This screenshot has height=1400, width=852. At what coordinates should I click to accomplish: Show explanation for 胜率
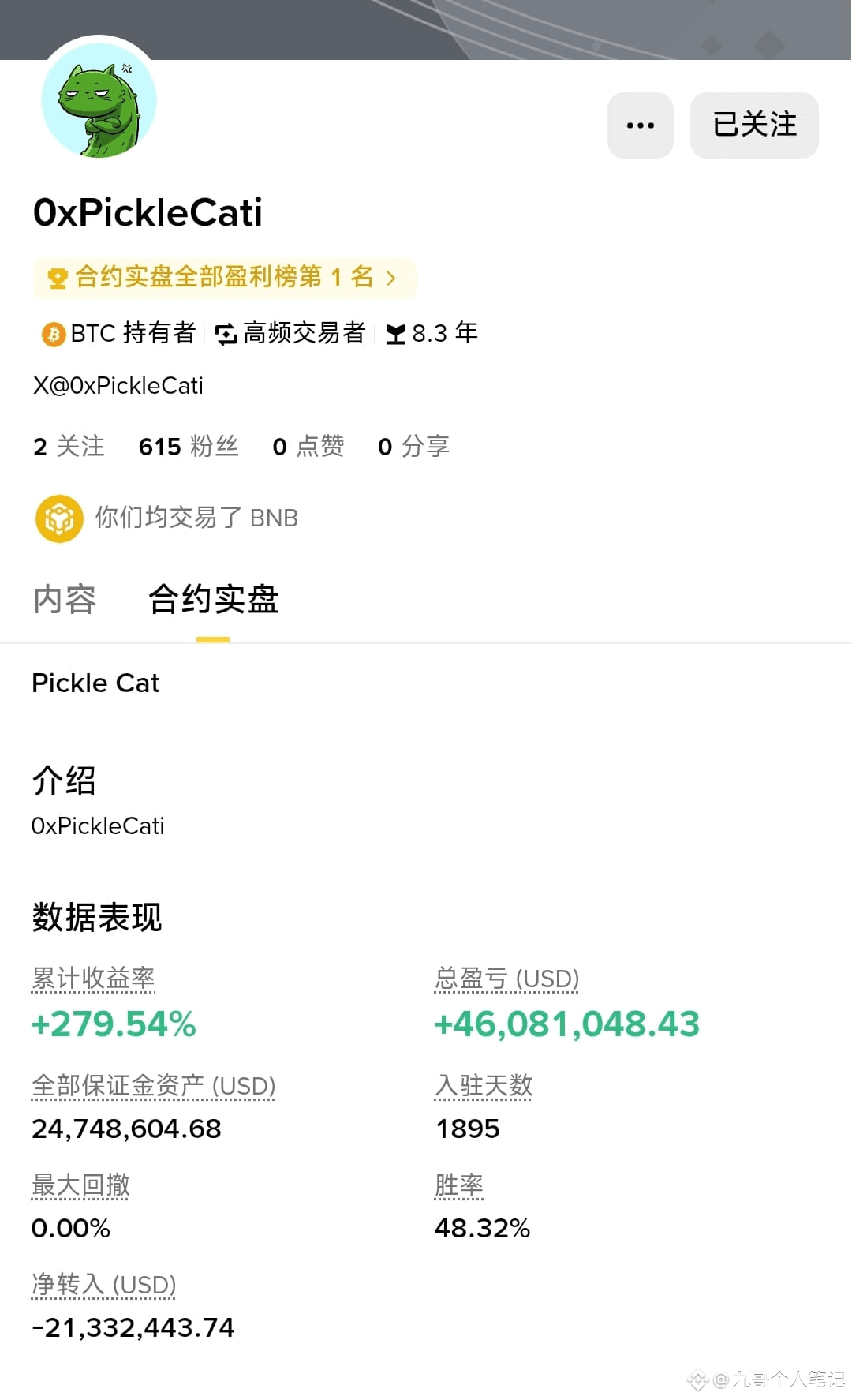pyautogui.click(x=458, y=1185)
